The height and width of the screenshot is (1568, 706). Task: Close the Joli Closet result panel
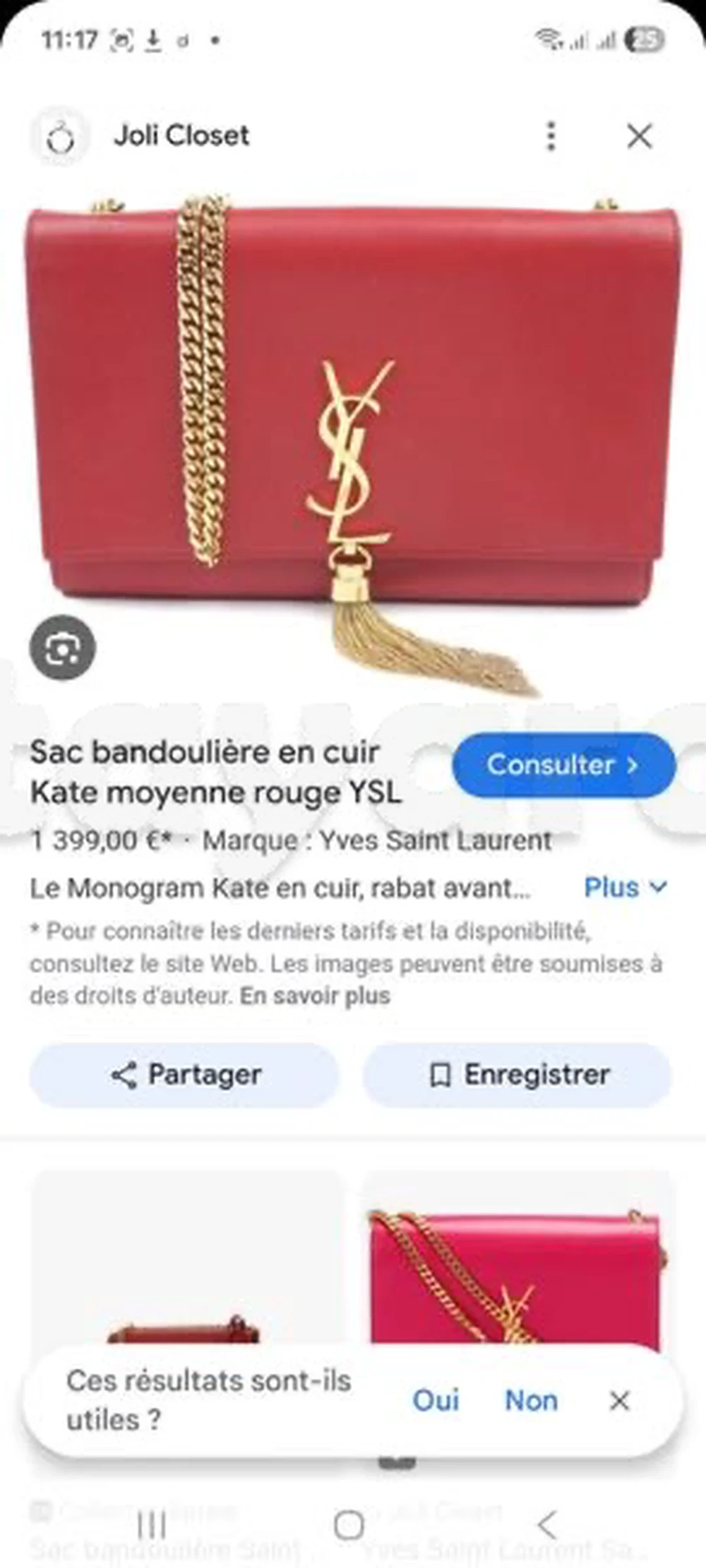coord(640,135)
